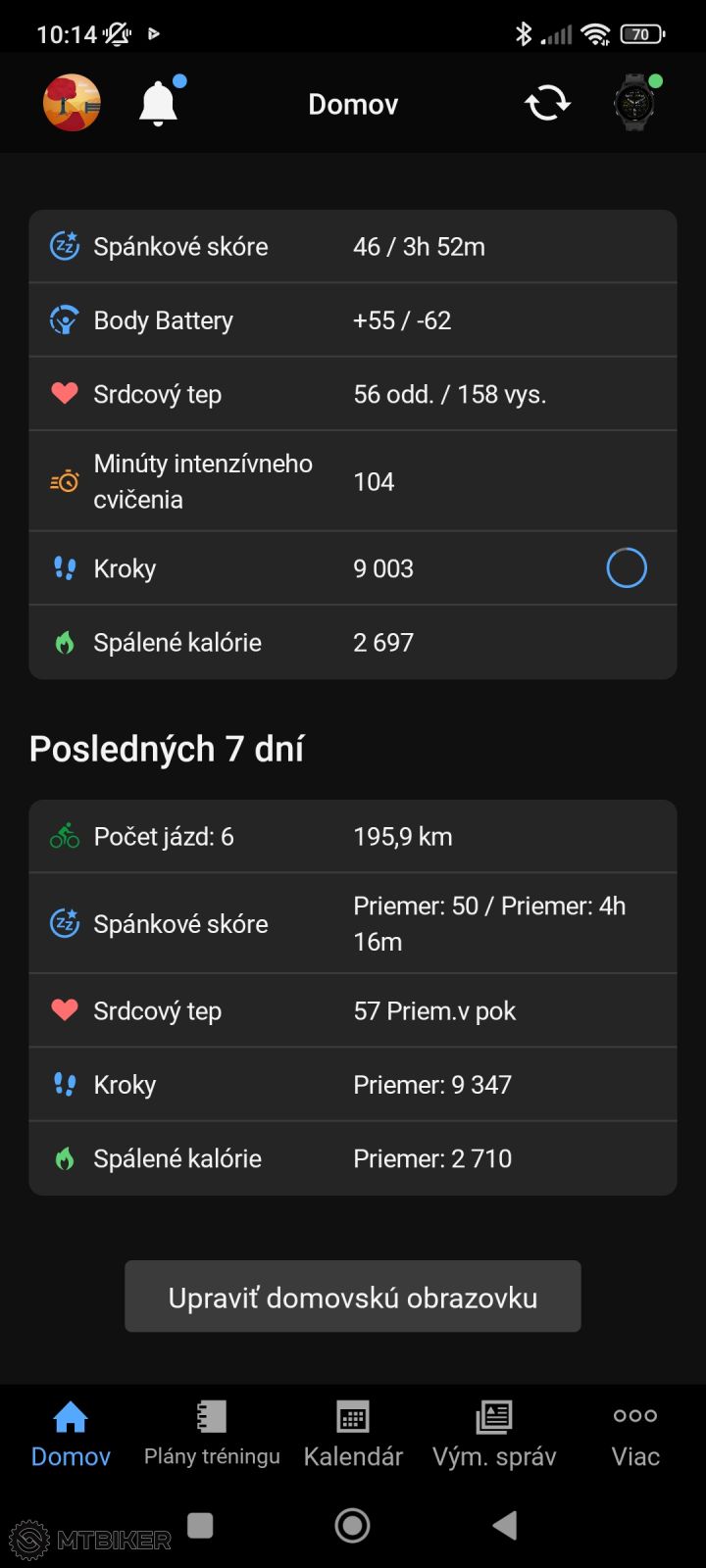Tap the sync refresh icon

pos(547,103)
